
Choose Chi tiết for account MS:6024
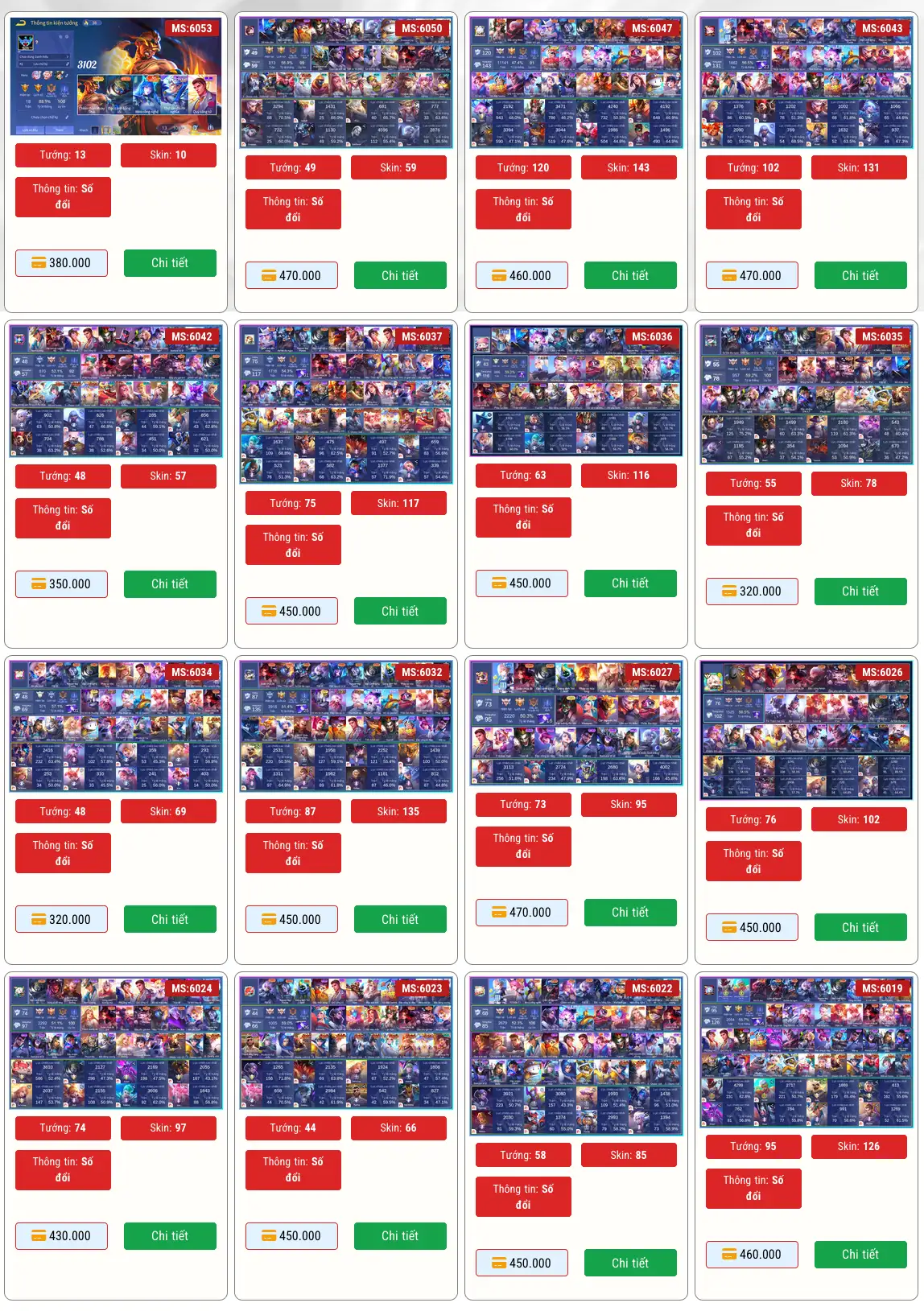pos(170,1236)
